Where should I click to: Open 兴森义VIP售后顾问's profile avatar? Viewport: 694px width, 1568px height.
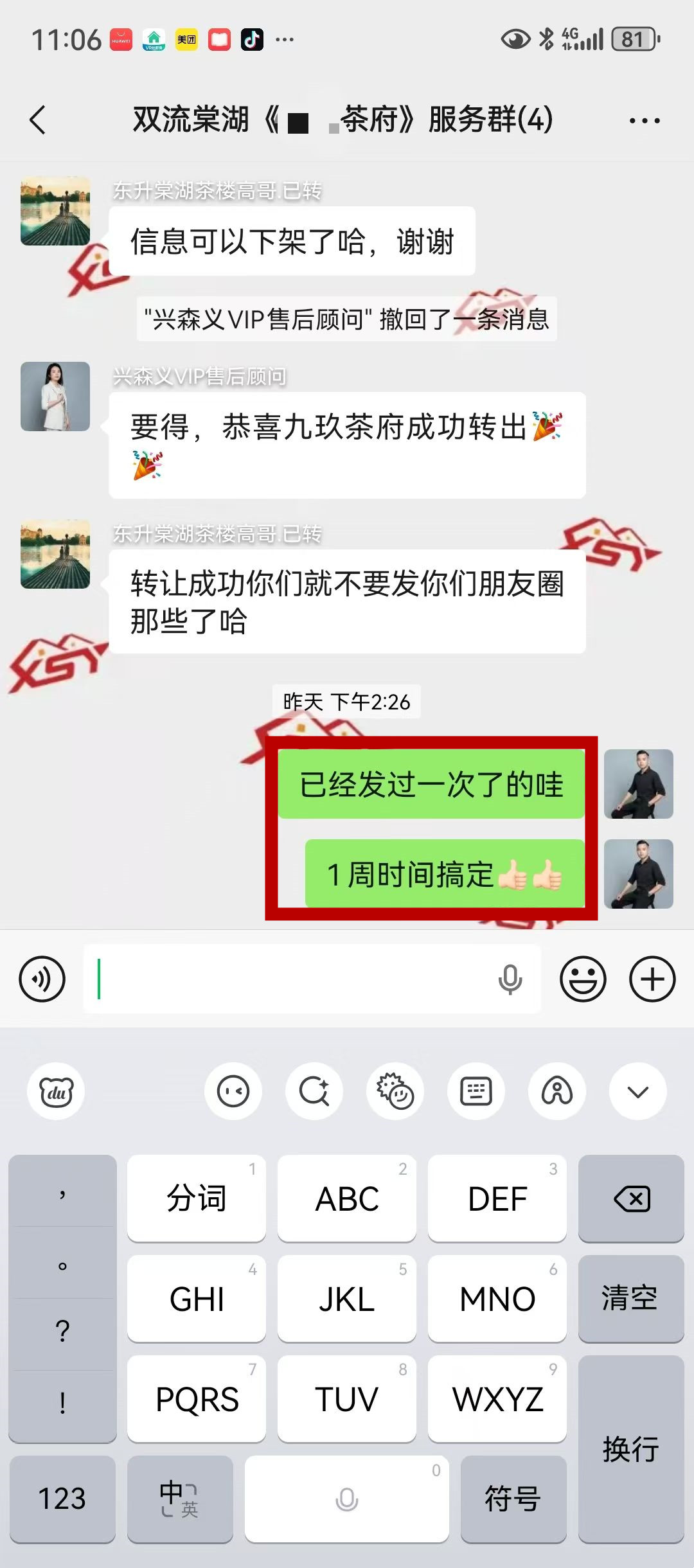[55, 396]
